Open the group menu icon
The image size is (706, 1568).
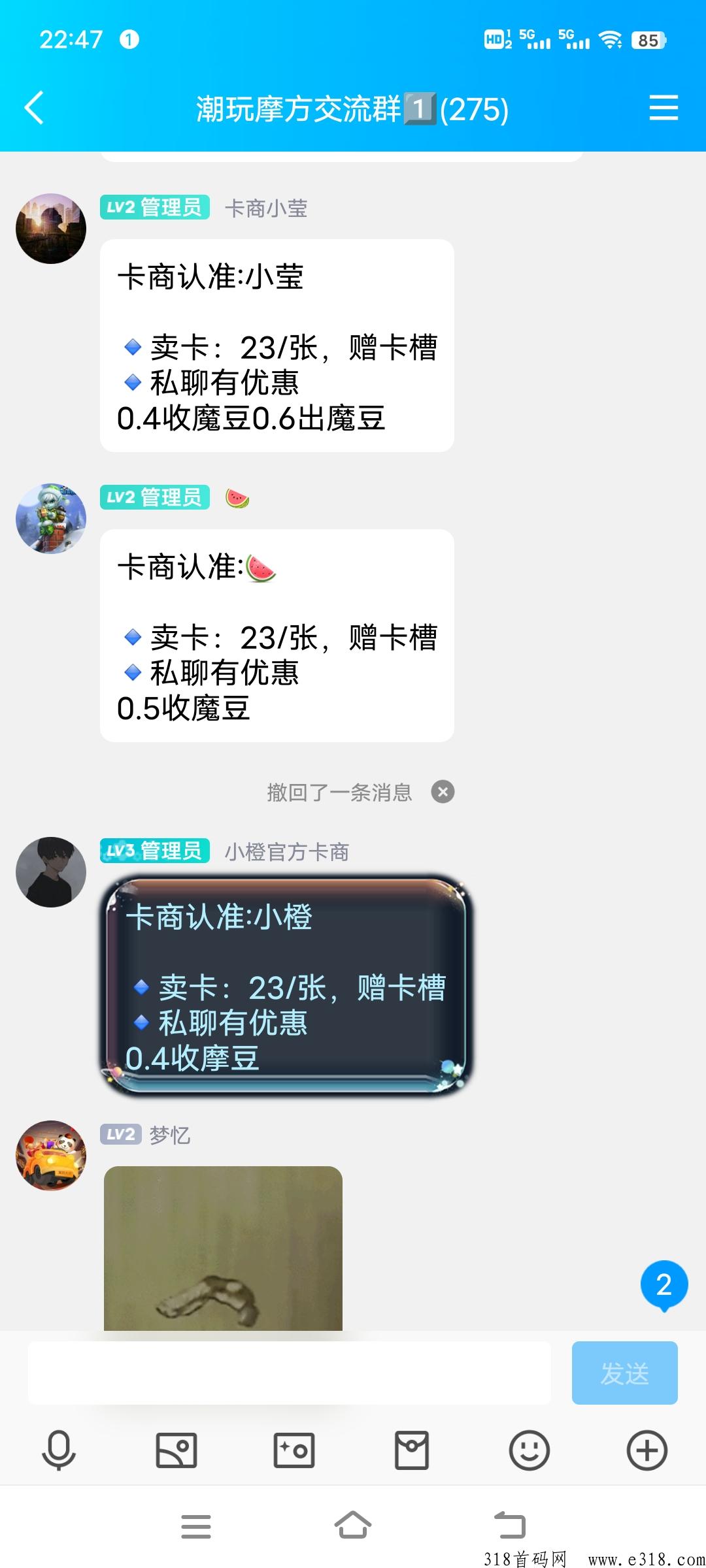pos(663,108)
